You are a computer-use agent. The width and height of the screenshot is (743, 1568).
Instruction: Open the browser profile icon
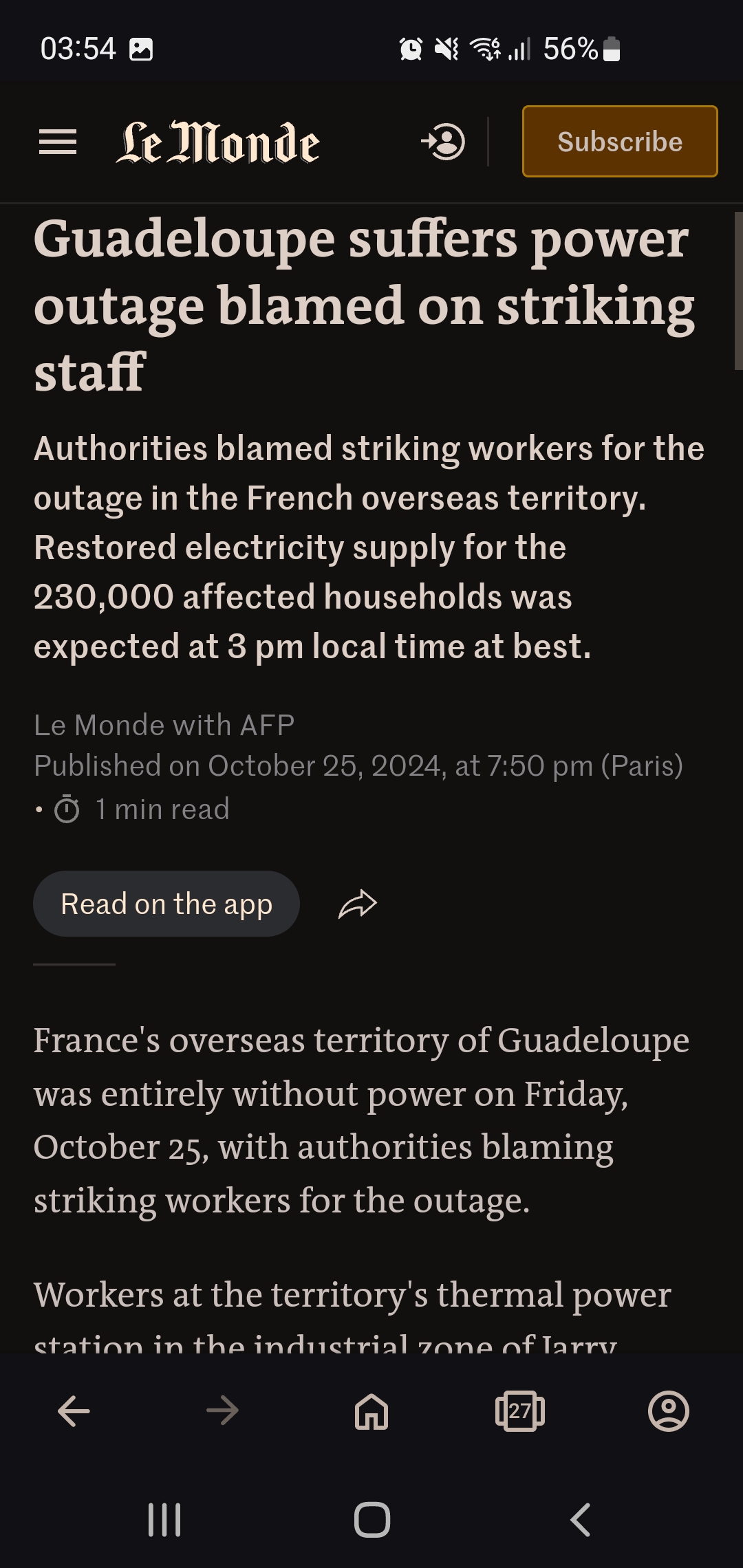(x=669, y=1411)
